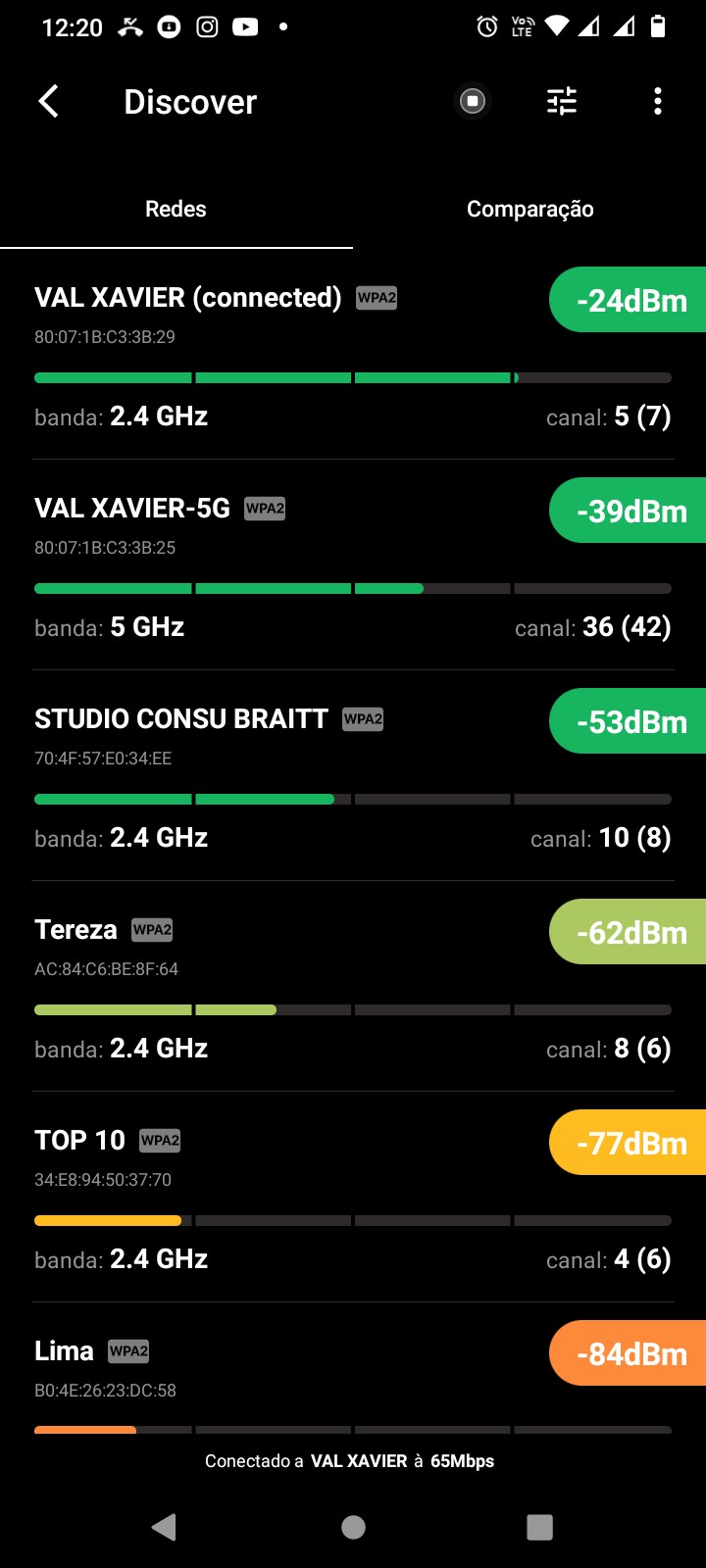Image resolution: width=706 pixels, height=1568 pixels.
Task: Stop the network scan
Action: (473, 101)
